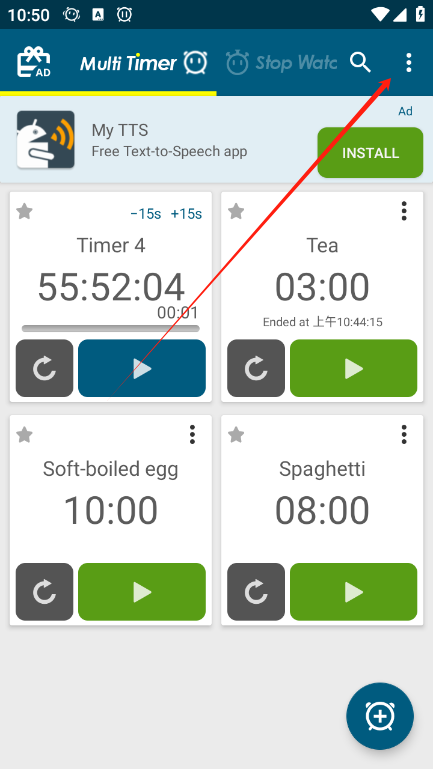Viewport: 433px width, 769px height.
Task: Tap the ad gift icon
Action: click(34, 62)
